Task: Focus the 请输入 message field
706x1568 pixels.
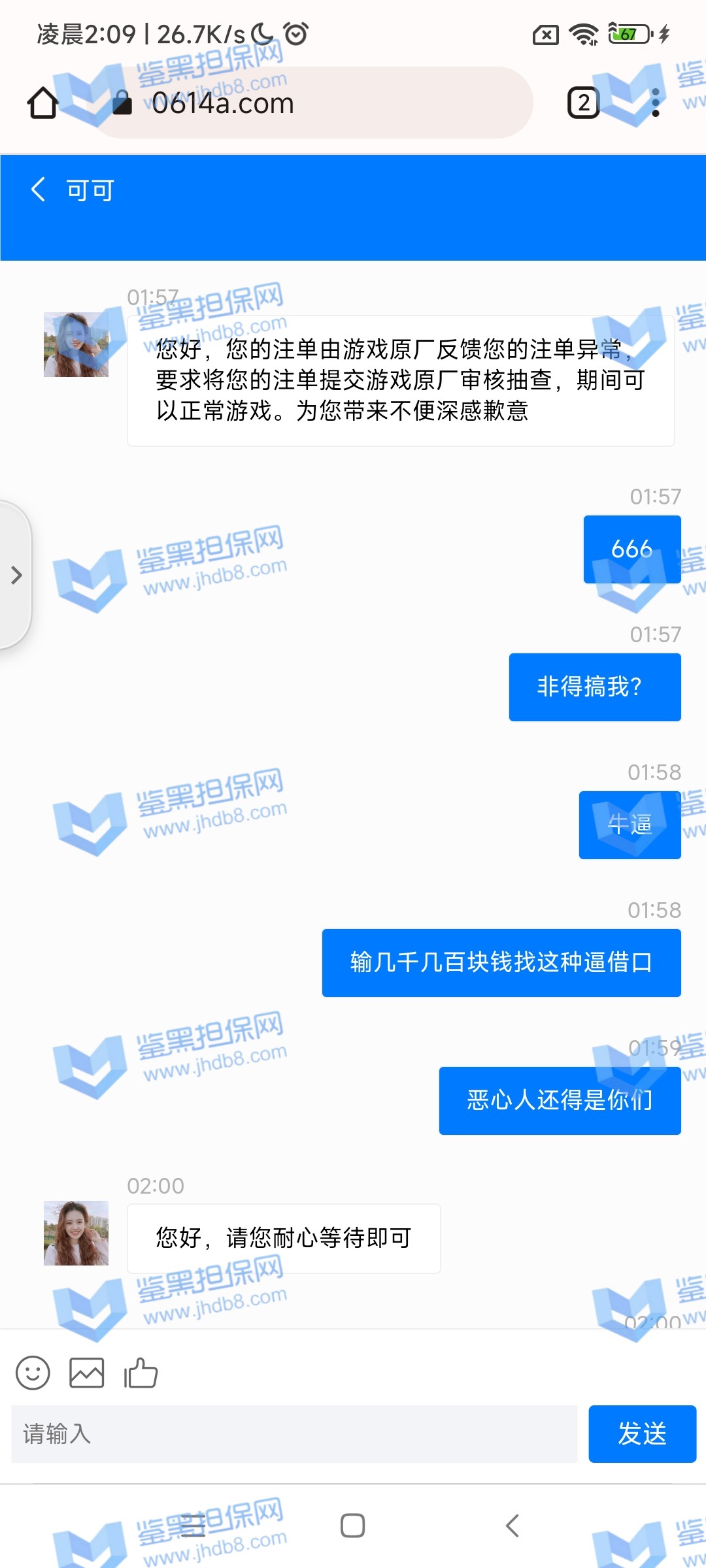Action: [x=294, y=1434]
